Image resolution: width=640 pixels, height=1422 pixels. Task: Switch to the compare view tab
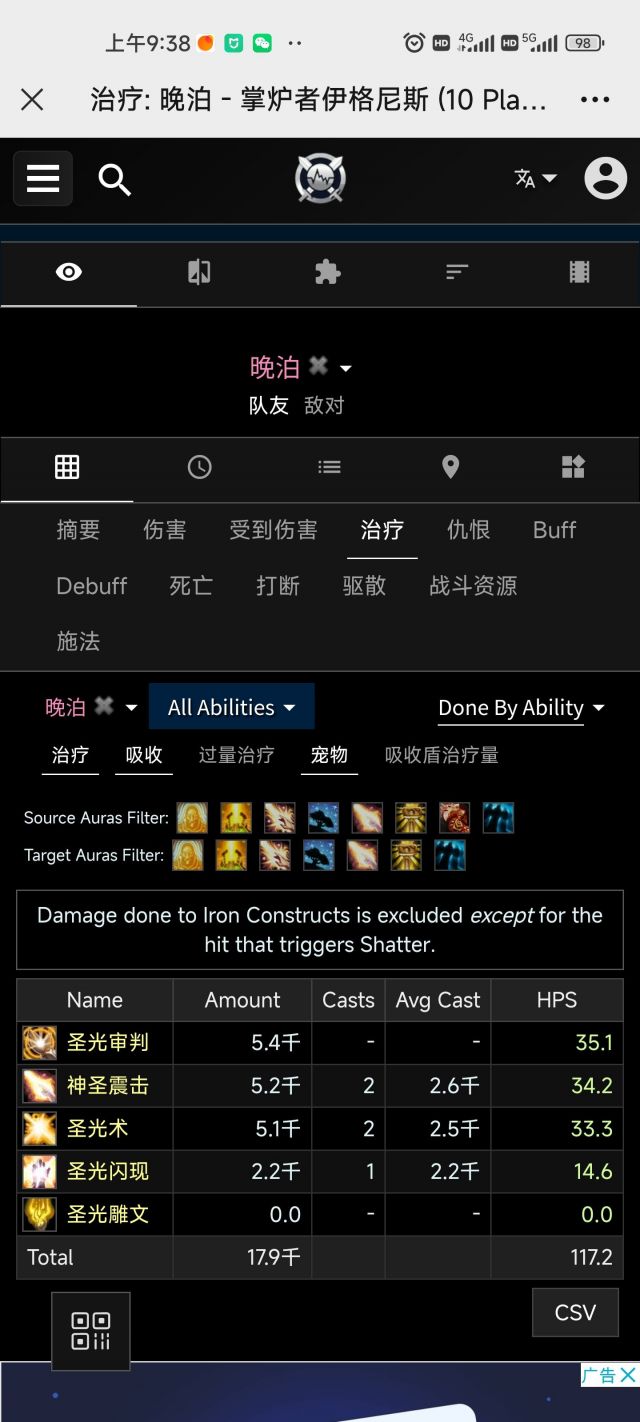(199, 272)
